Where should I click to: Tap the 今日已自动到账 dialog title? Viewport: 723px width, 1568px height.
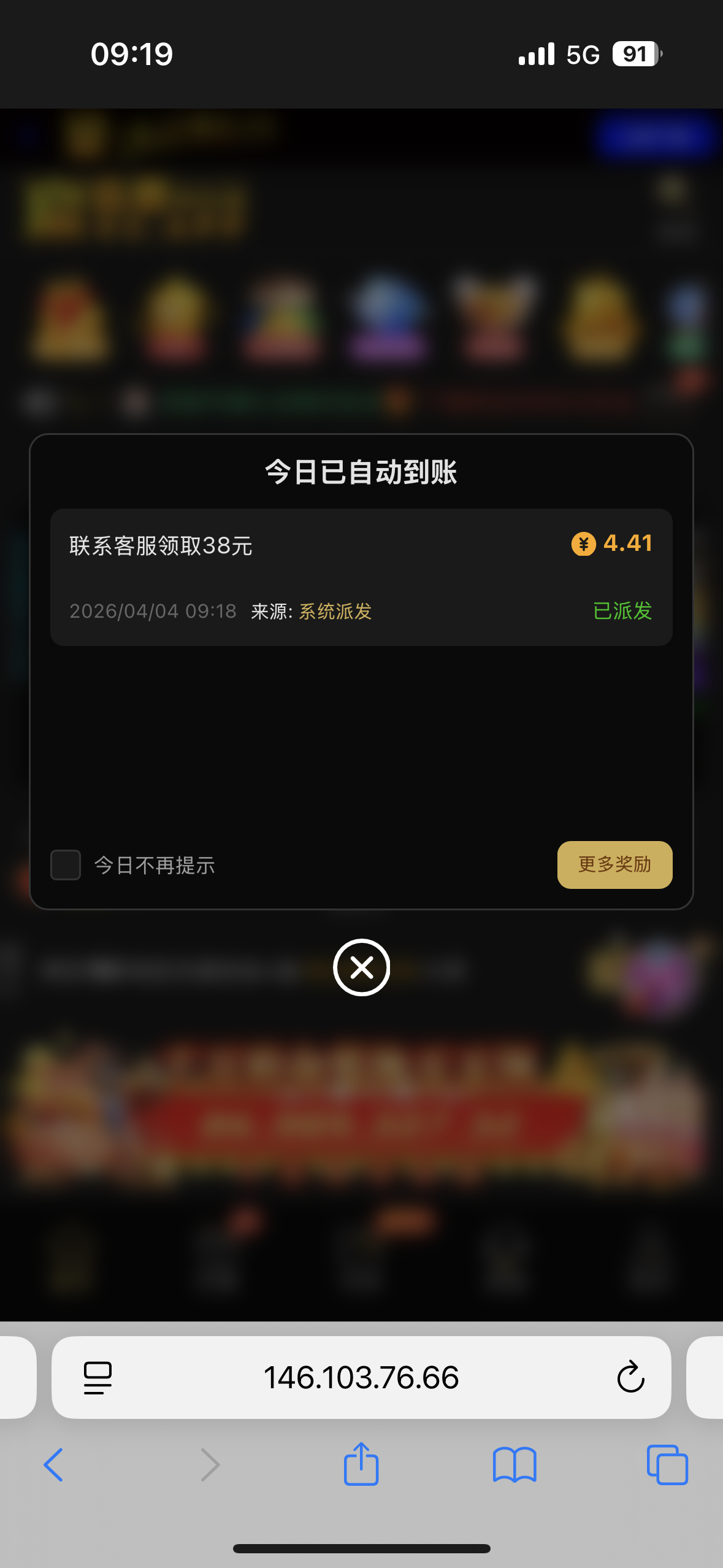click(x=361, y=472)
